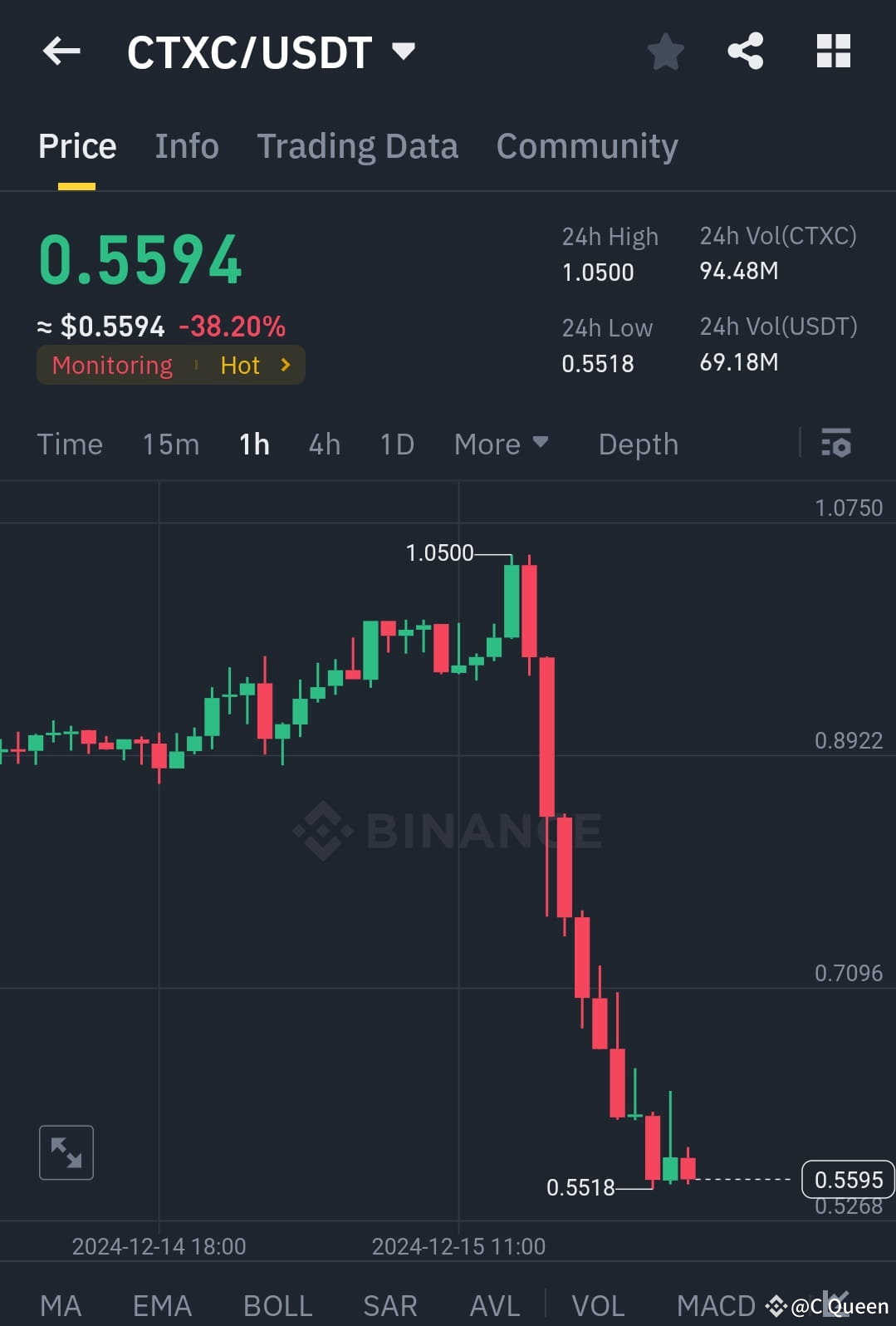
Task: Open the share icon for this pair
Action: (745, 52)
